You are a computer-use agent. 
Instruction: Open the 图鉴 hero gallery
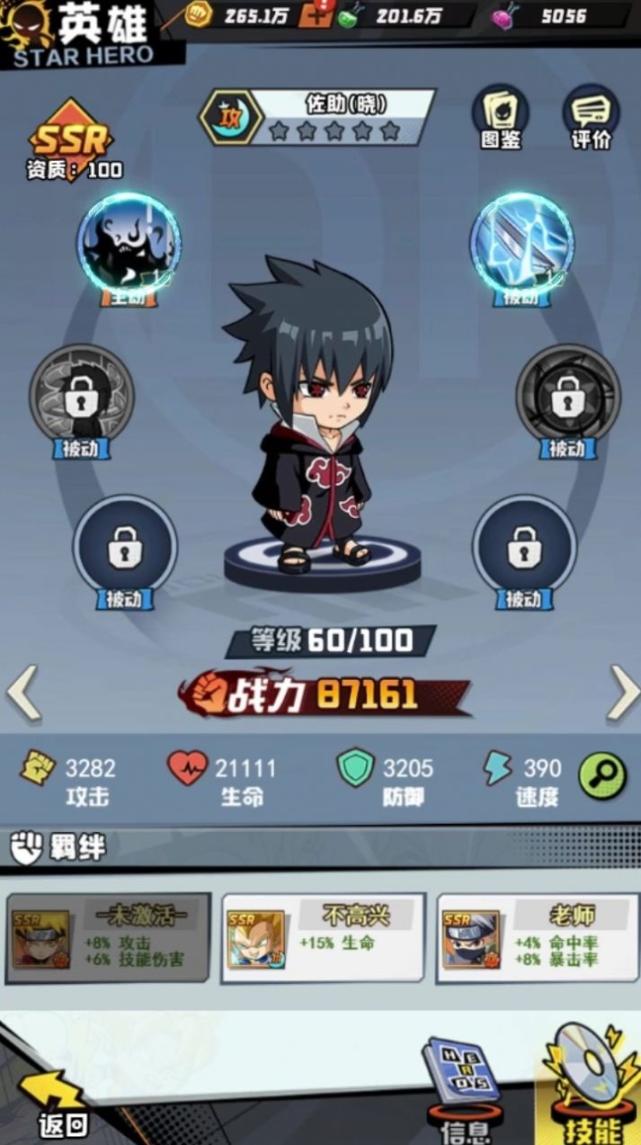click(x=500, y=117)
